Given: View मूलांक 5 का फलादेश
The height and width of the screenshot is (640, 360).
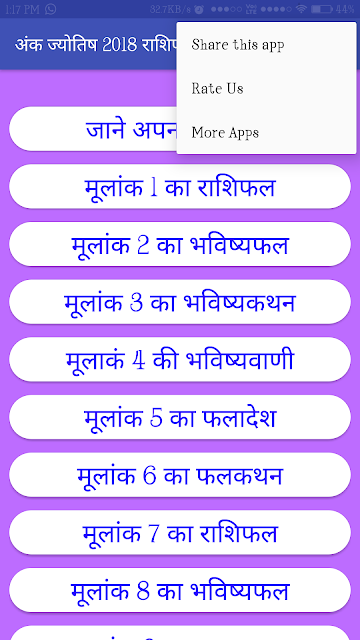Looking at the screenshot, I should pyautogui.click(x=180, y=417).
